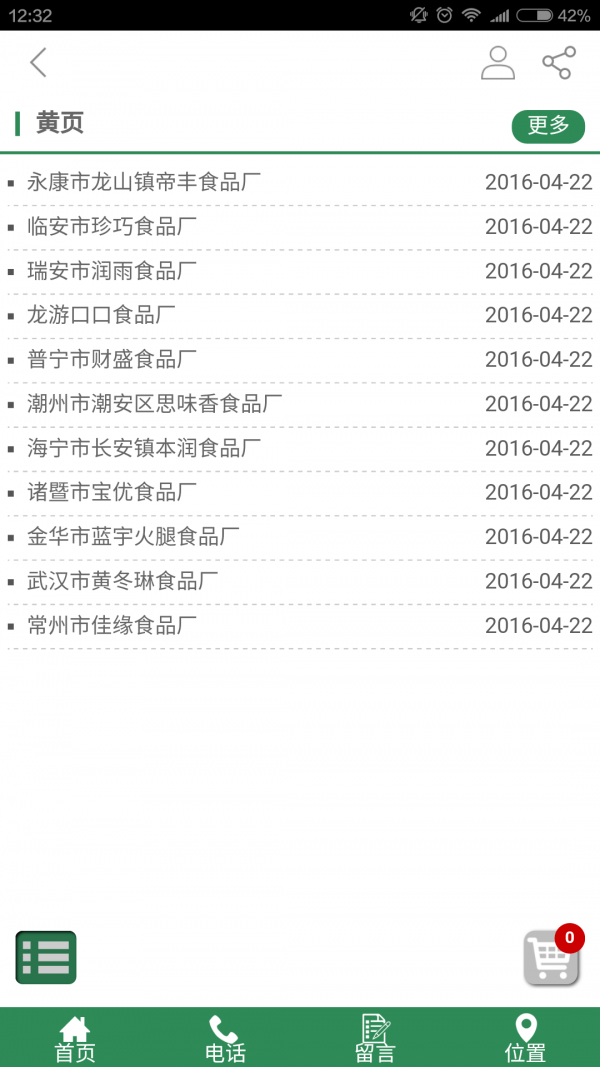This screenshot has height=1067, width=600.
Task: Switch to the 留言 tab
Action: point(375,1038)
